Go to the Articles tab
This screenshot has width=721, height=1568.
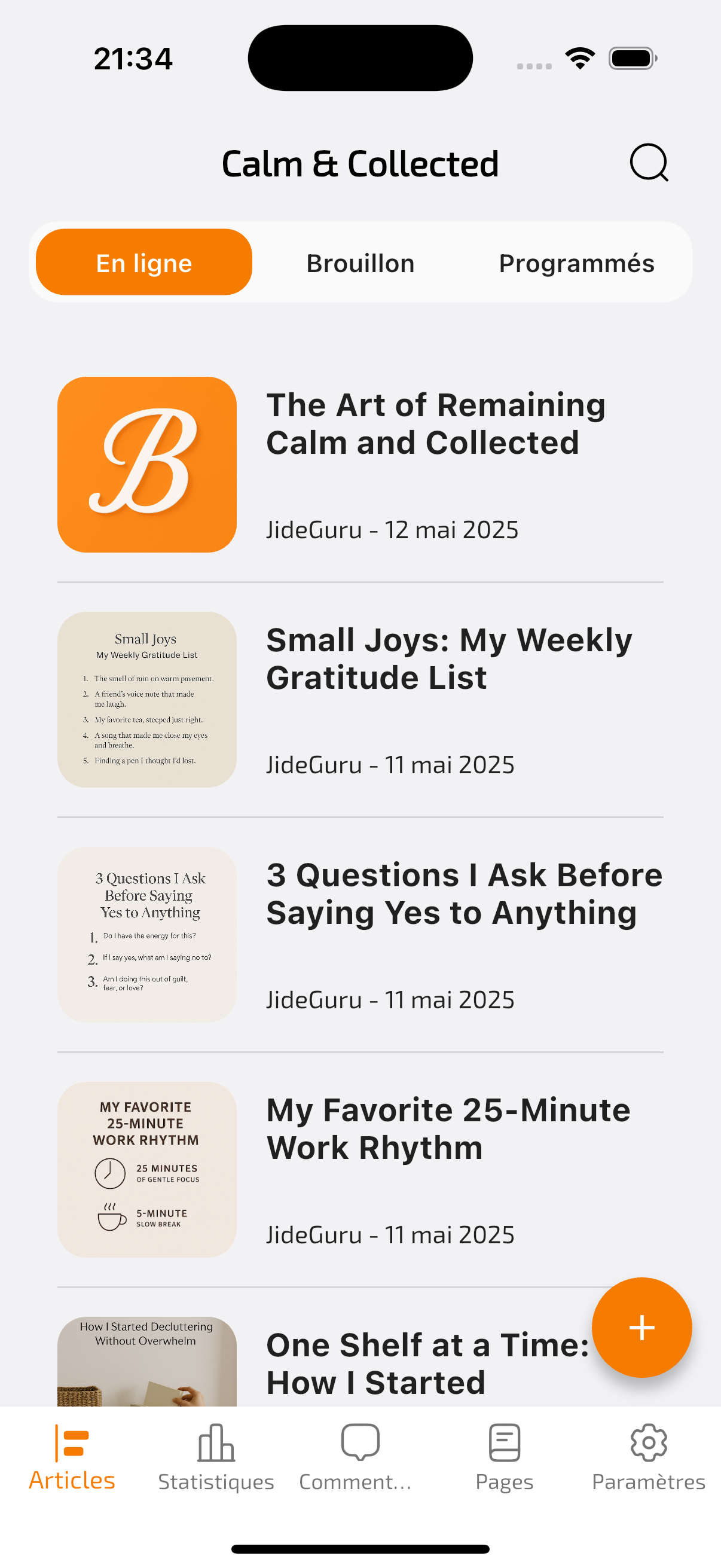coord(72,1458)
